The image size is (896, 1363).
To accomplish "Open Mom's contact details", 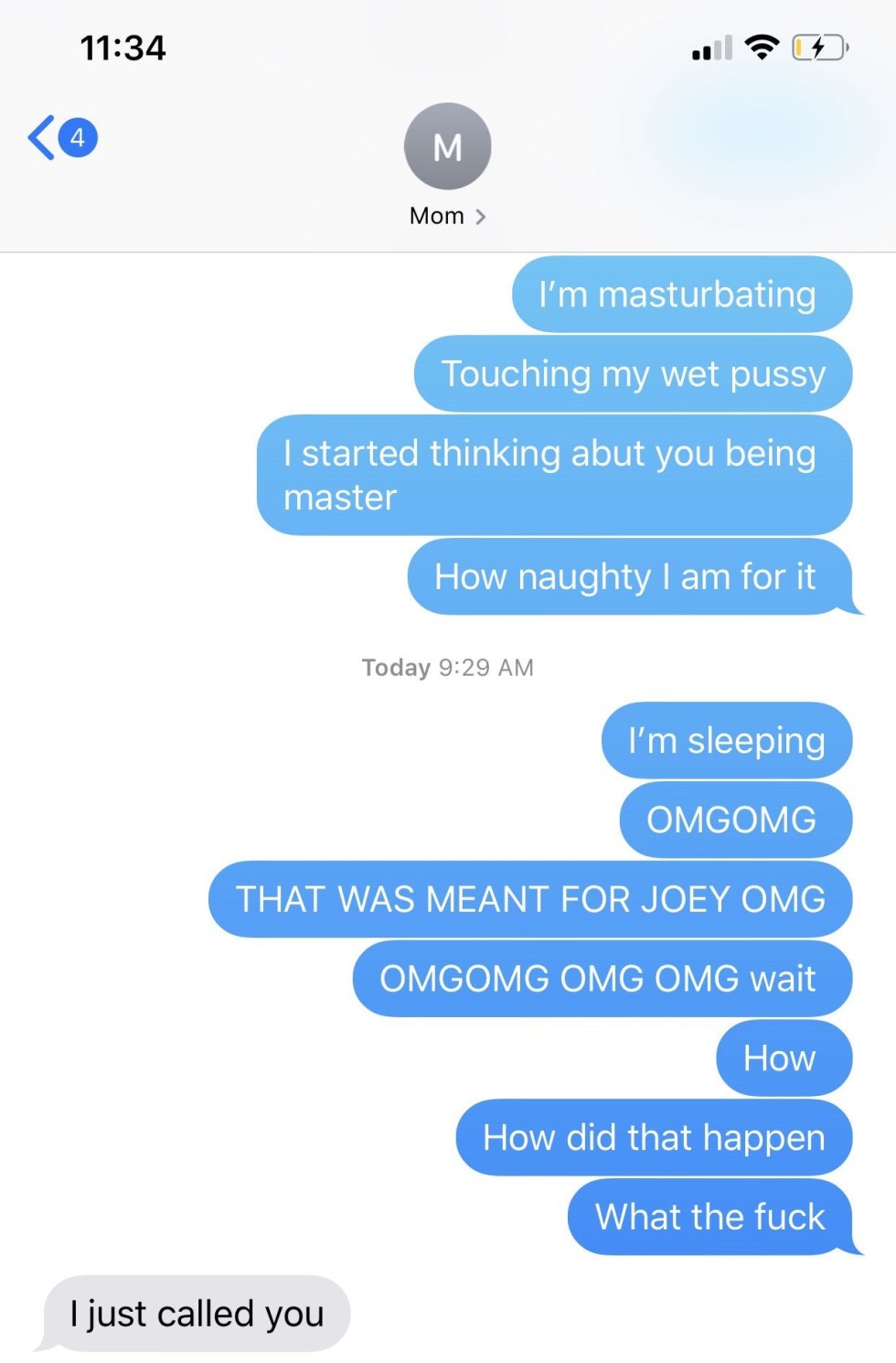I will pos(447,216).
